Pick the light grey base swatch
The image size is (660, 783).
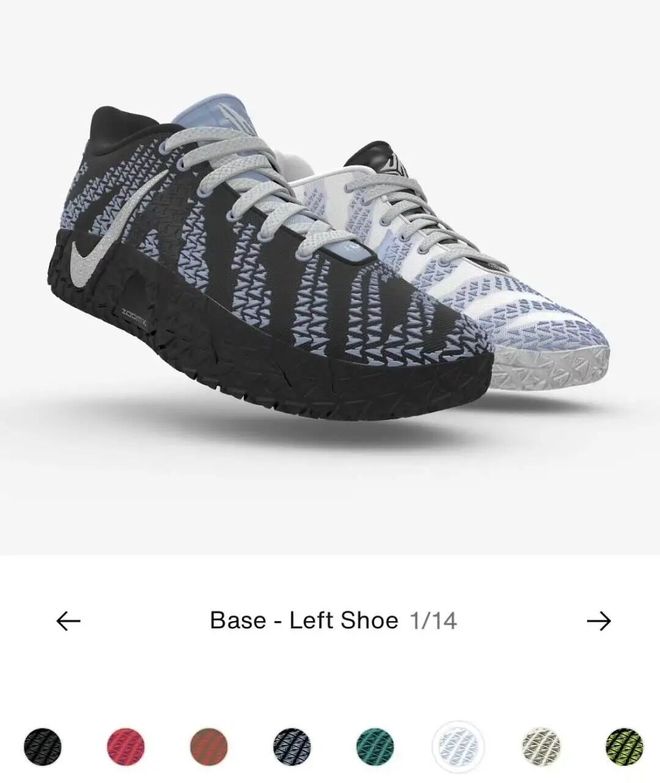pos(541,746)
